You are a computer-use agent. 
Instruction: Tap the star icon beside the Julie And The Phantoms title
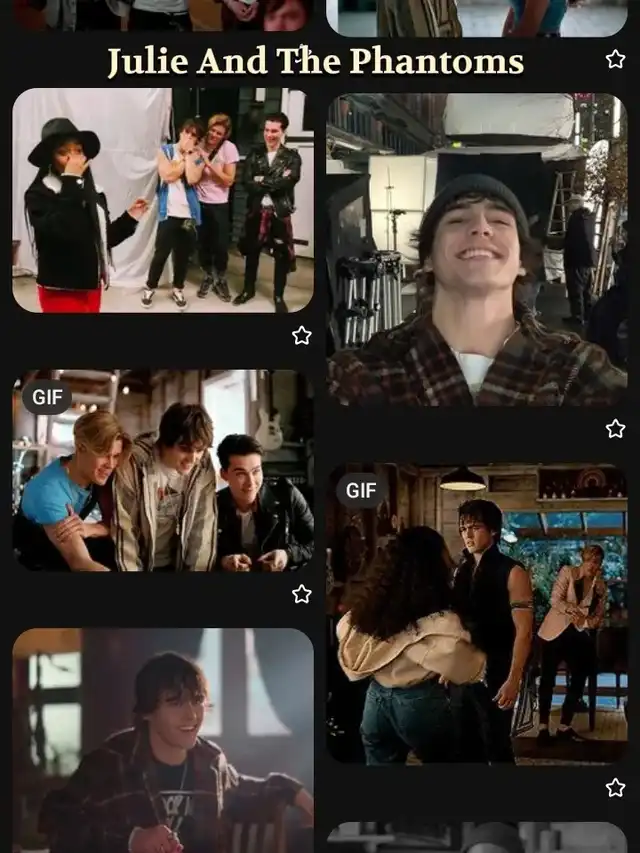tap(616, 59)
